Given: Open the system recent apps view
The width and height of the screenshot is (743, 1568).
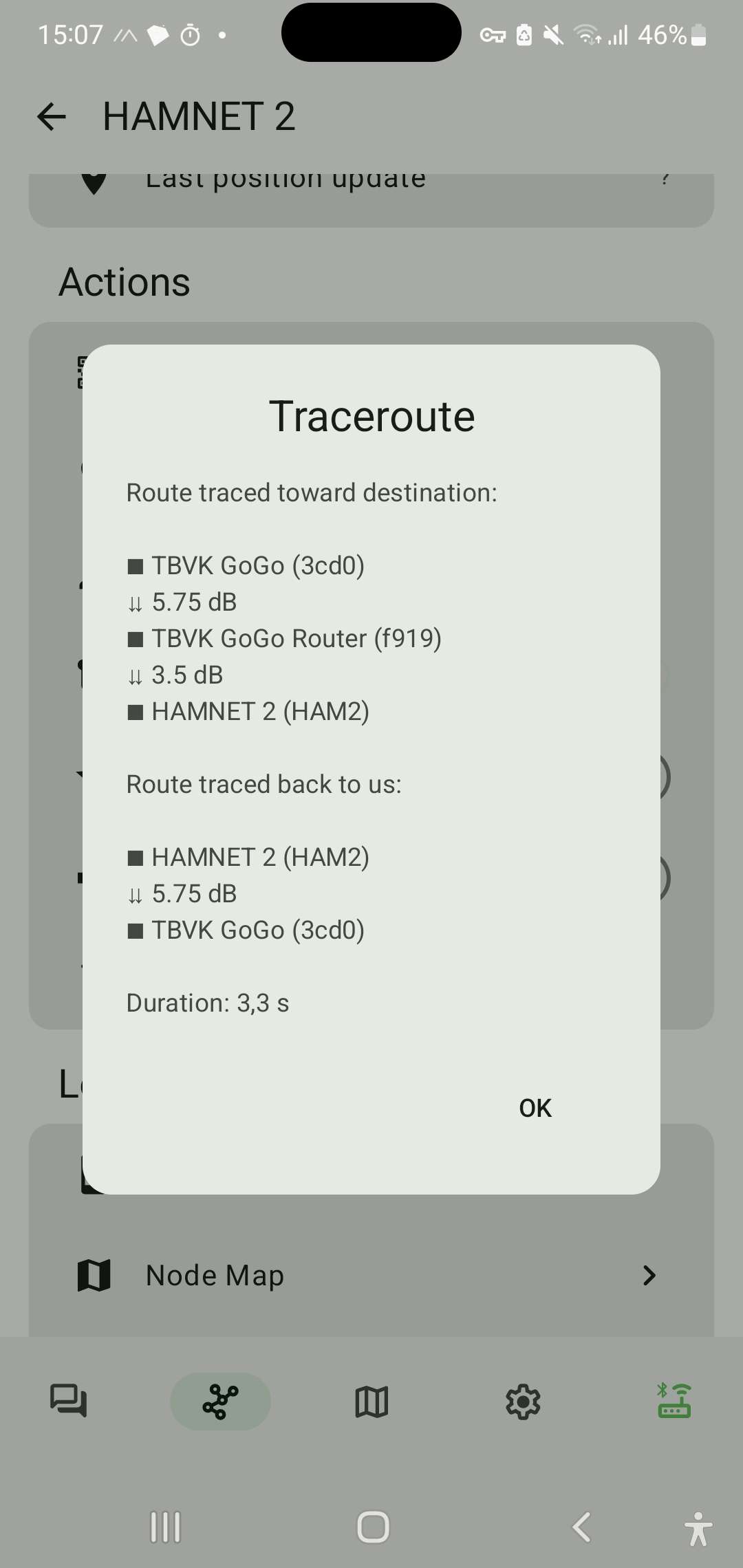Looking at the screenshot, I should [166, 1527].
